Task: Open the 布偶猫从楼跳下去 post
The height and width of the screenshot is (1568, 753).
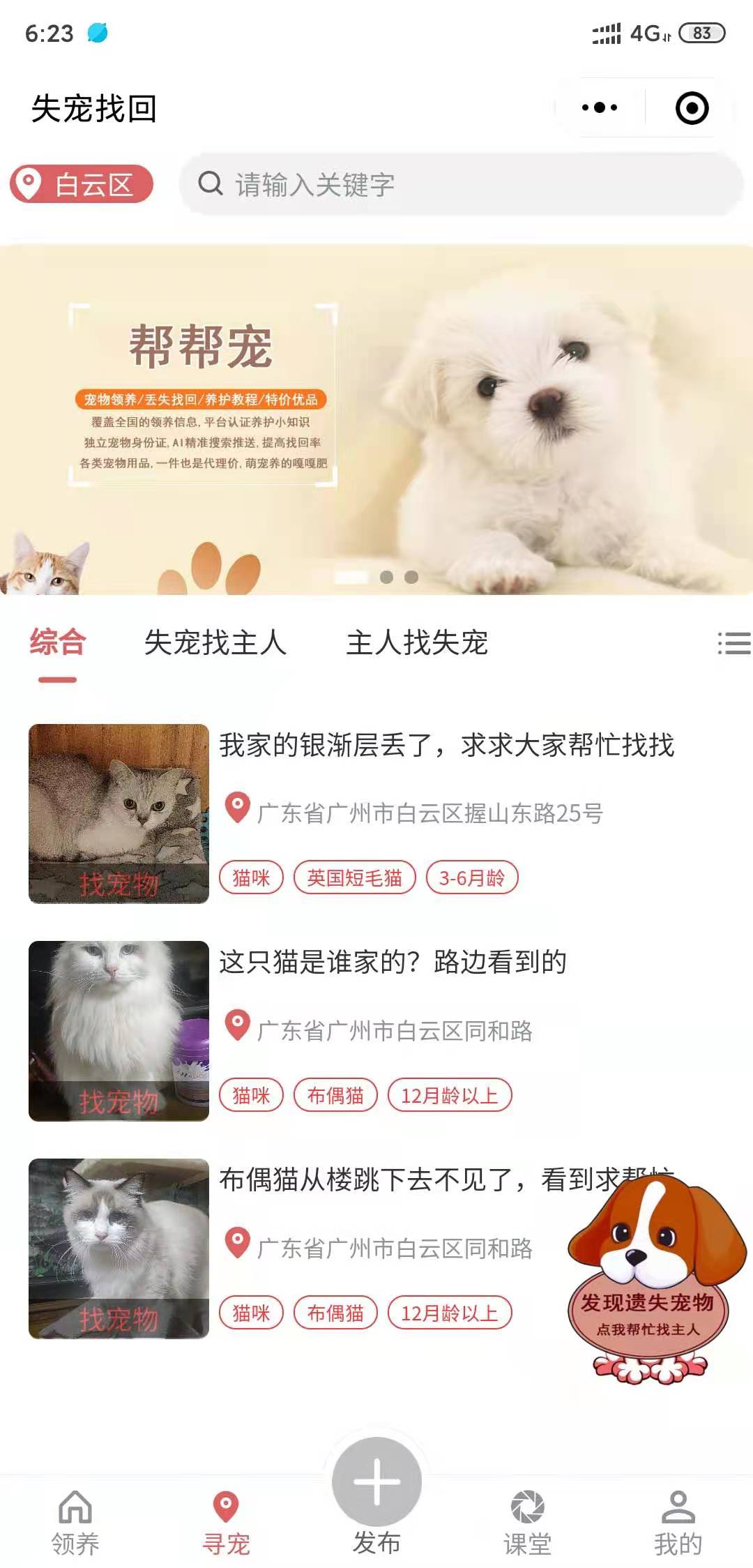Action: coord(390,1180)
